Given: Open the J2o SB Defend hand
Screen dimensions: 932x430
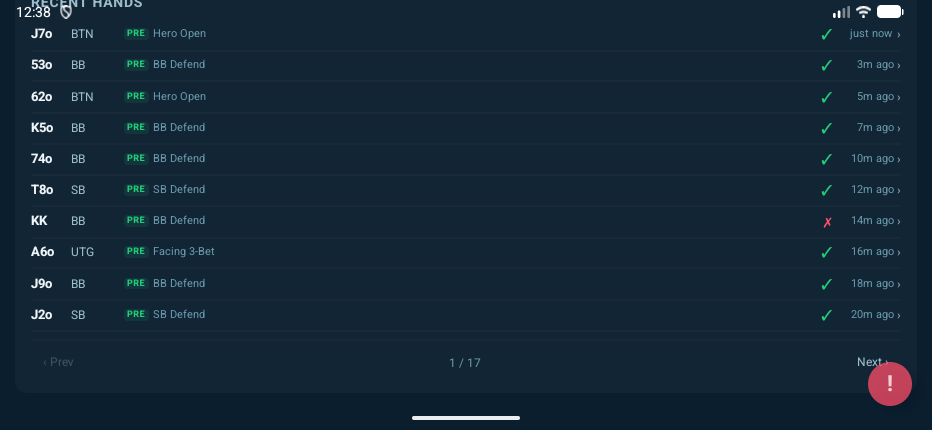Looking at the screenshot, I should (465, 315).
